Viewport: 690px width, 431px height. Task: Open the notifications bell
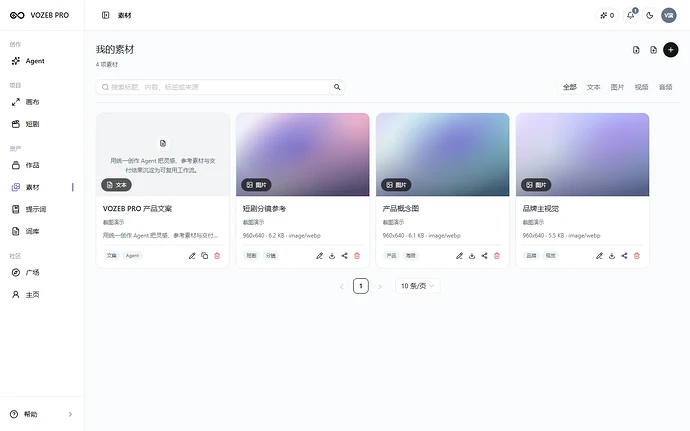631,15
